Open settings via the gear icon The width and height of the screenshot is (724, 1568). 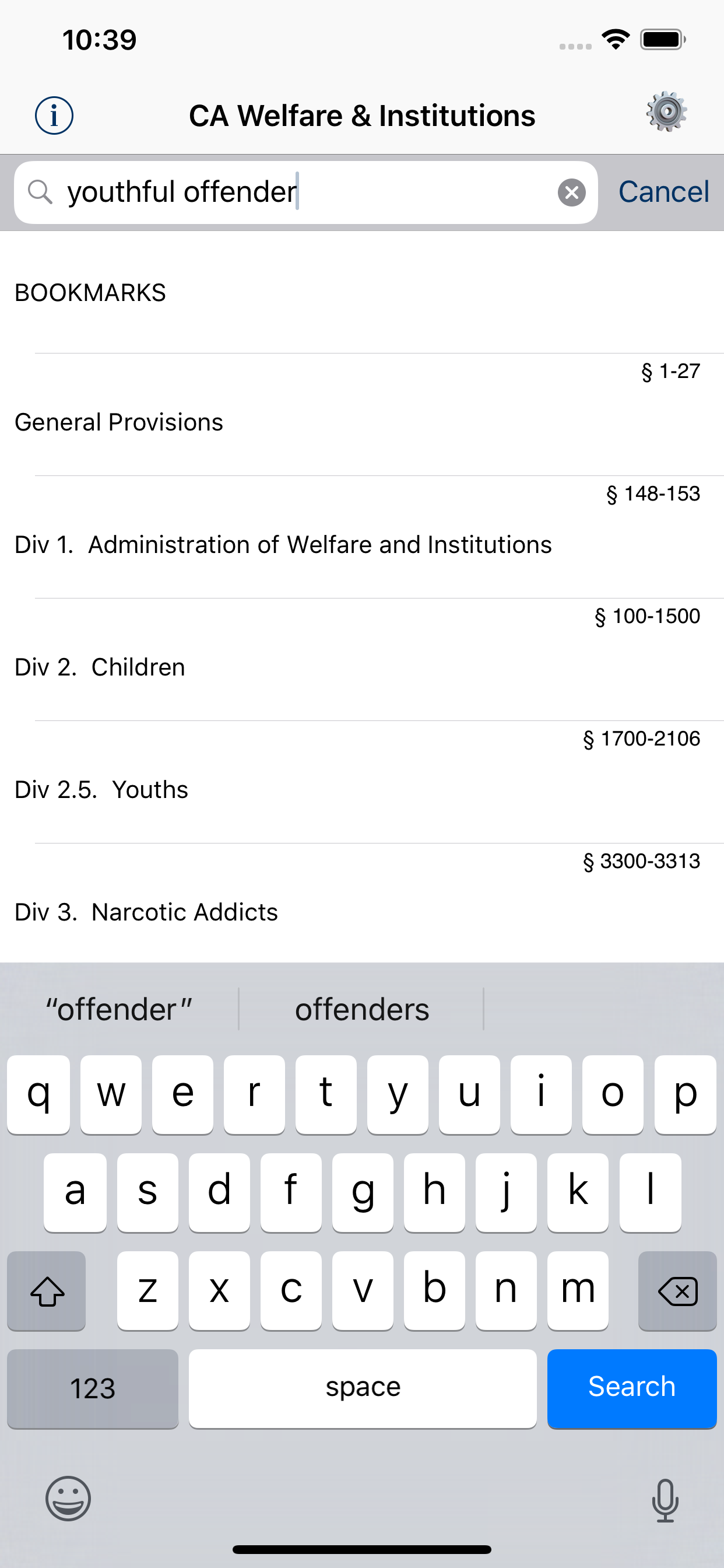(x=667, y=112)
